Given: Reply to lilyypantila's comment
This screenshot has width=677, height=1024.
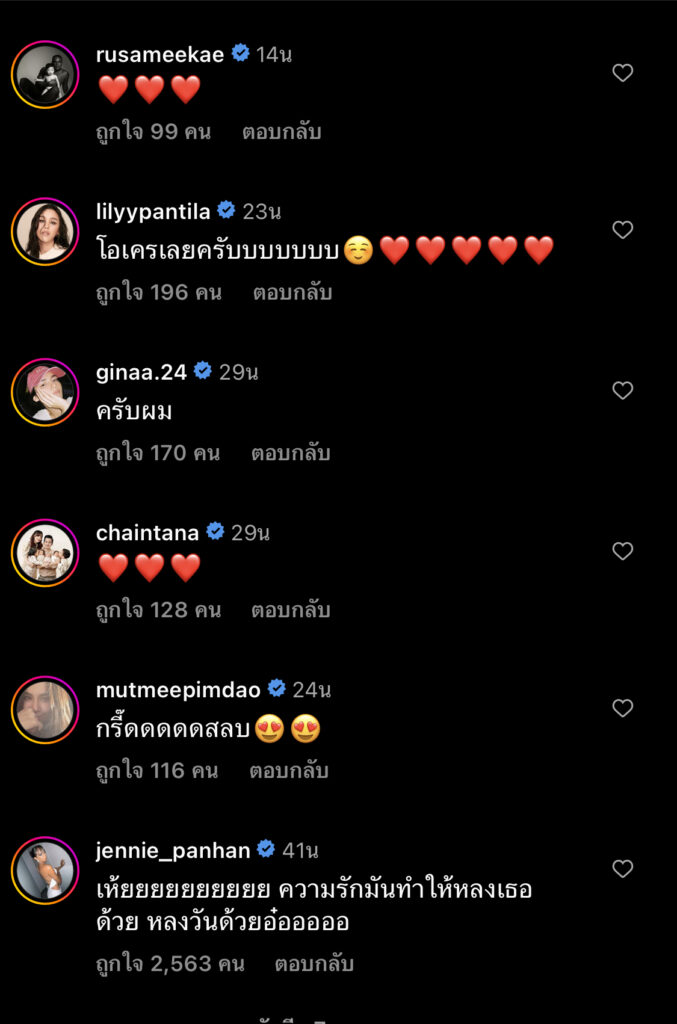Looking at the screenshot, I should pyautogui.click(x=291, y=293).
